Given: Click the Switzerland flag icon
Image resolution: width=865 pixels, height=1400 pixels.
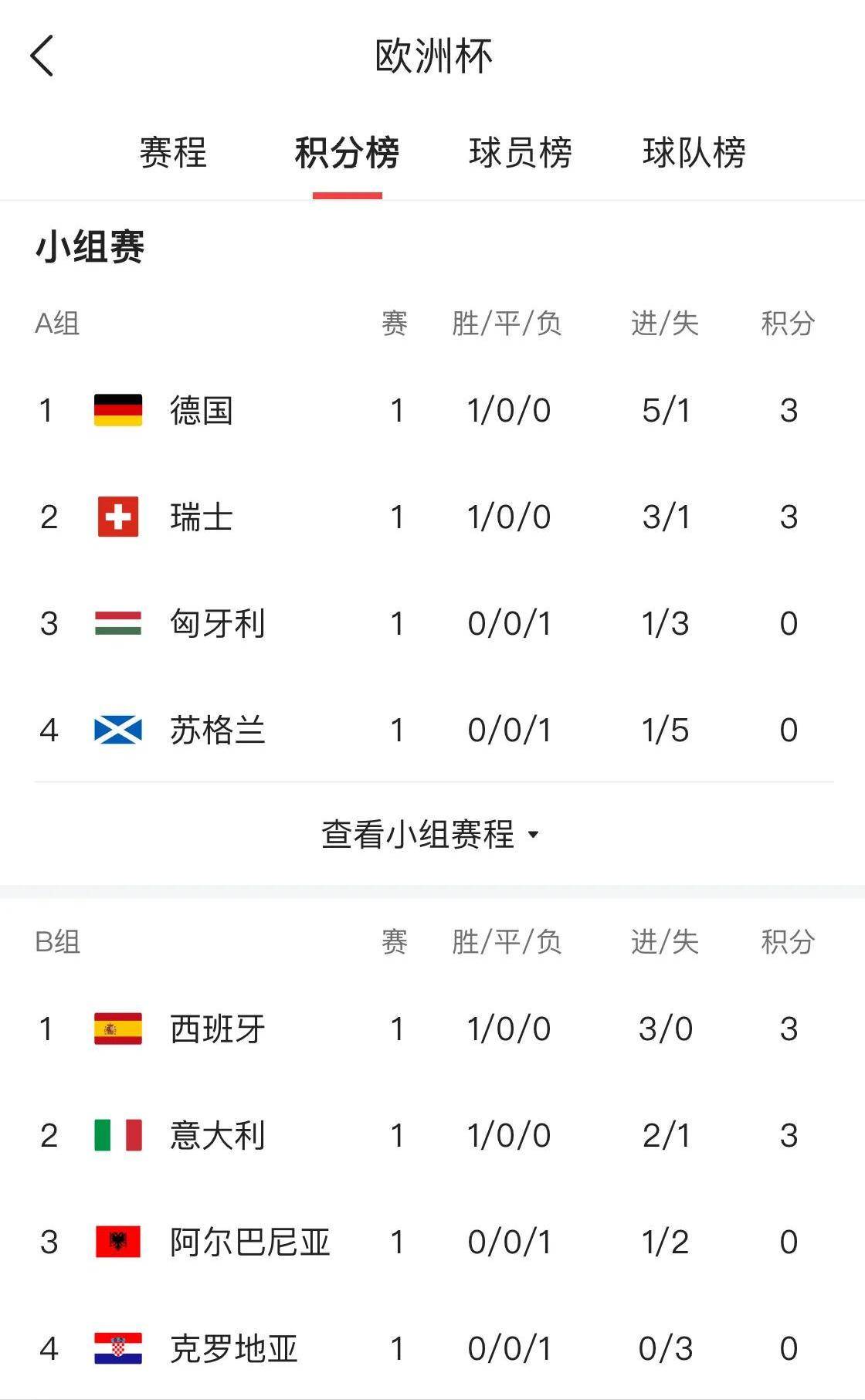Looking at the screenshot, I should pyautogui.click(x=117, y=517).
